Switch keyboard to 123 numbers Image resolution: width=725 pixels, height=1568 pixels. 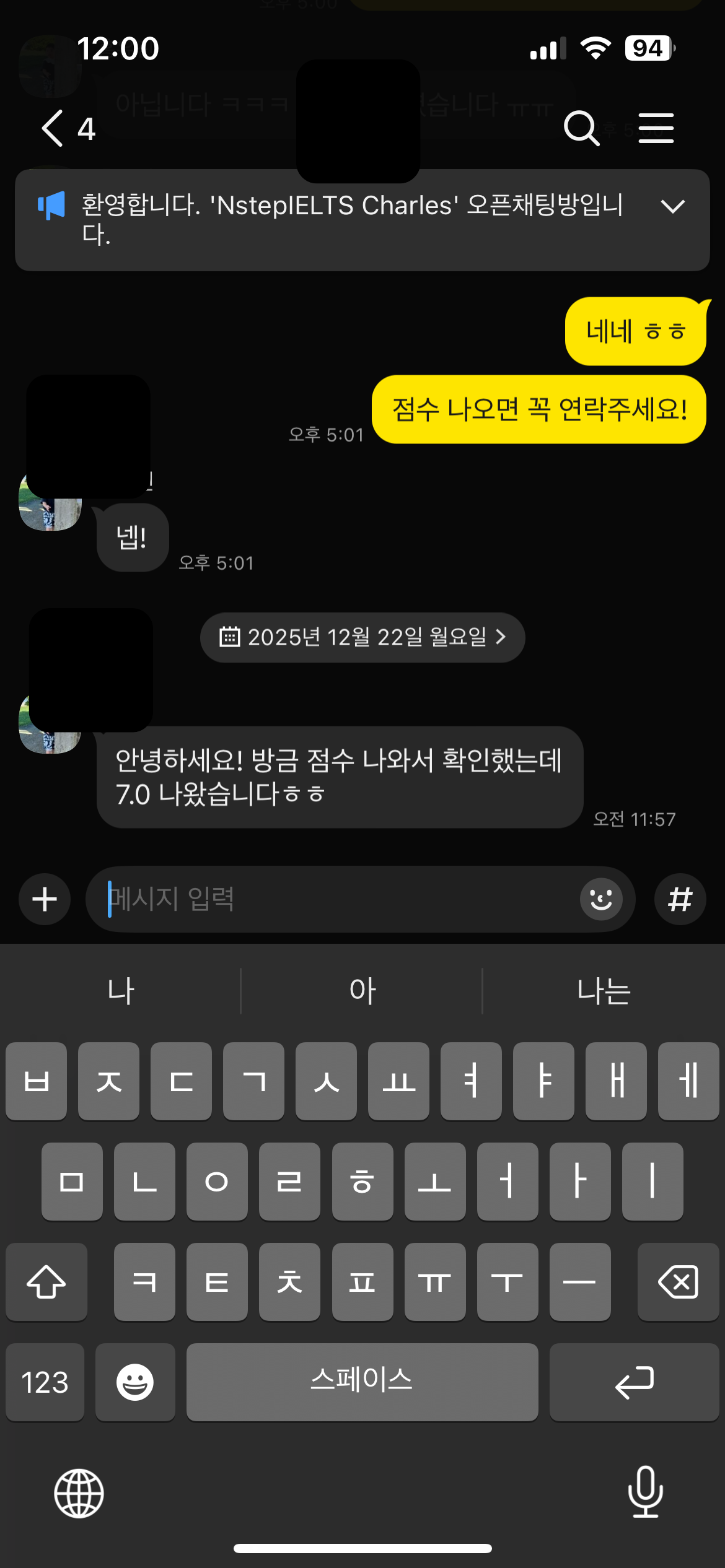(45, 1382)
